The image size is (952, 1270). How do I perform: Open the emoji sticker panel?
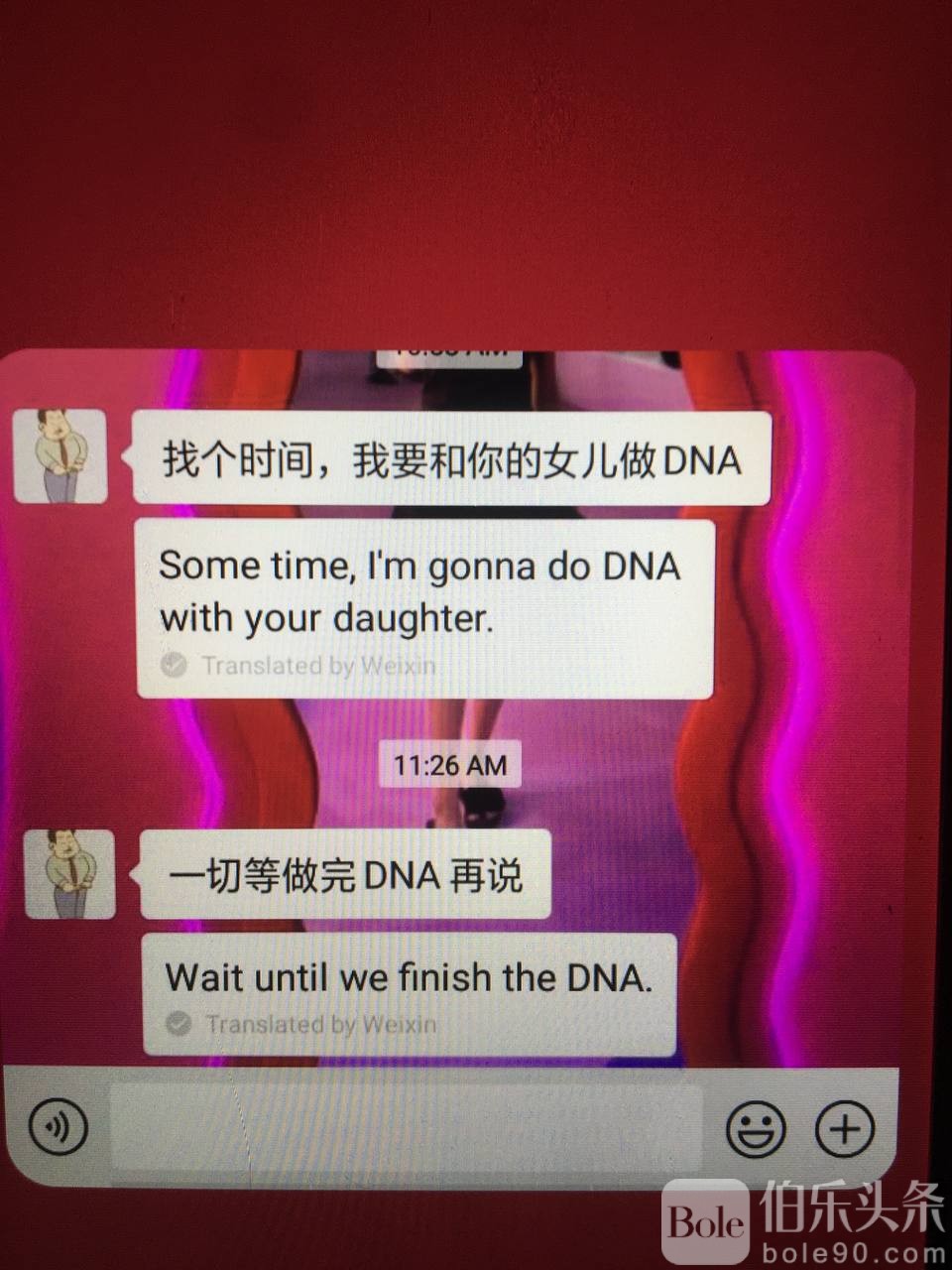pyautogui.click(x=756, y=1128)
